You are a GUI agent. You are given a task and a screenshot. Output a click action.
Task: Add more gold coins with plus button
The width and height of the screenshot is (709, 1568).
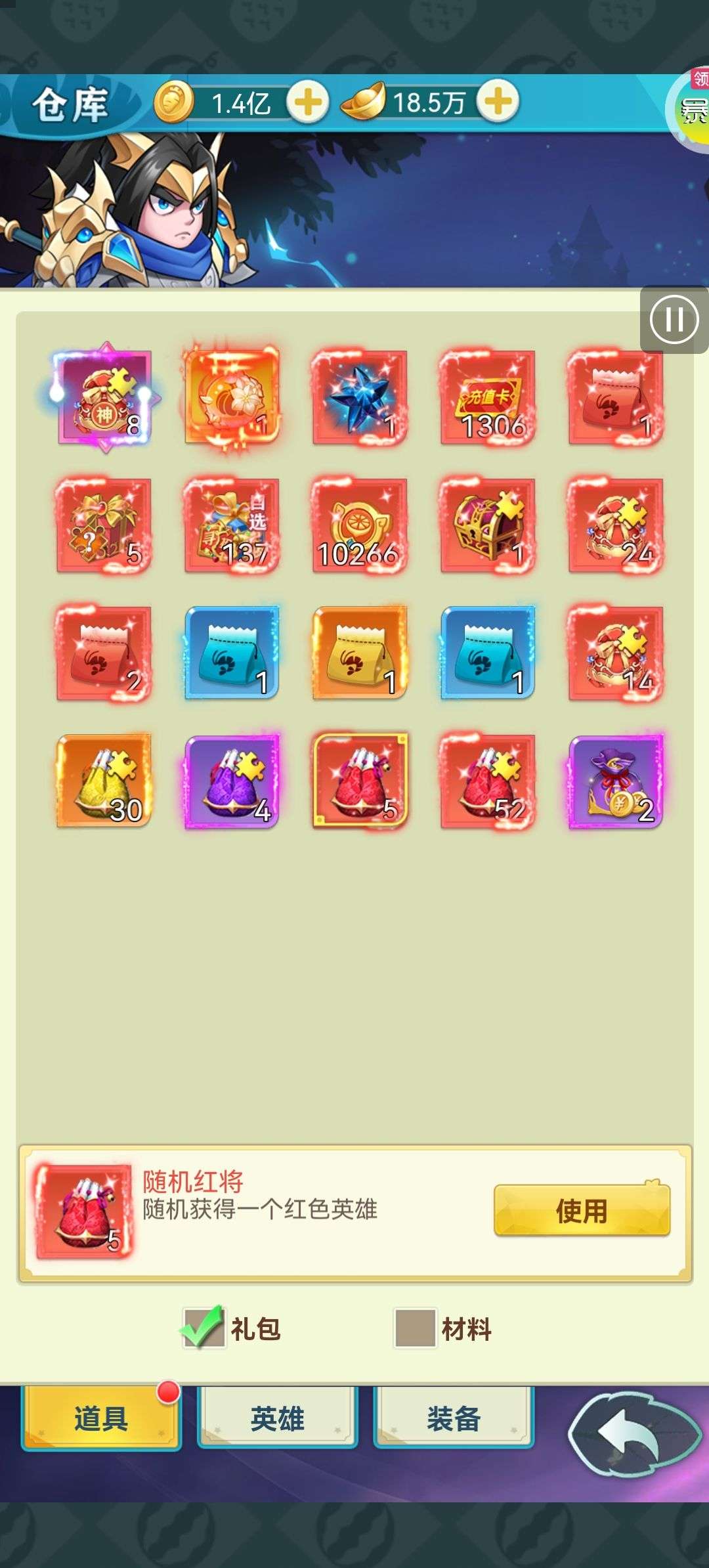coord(308,102)
